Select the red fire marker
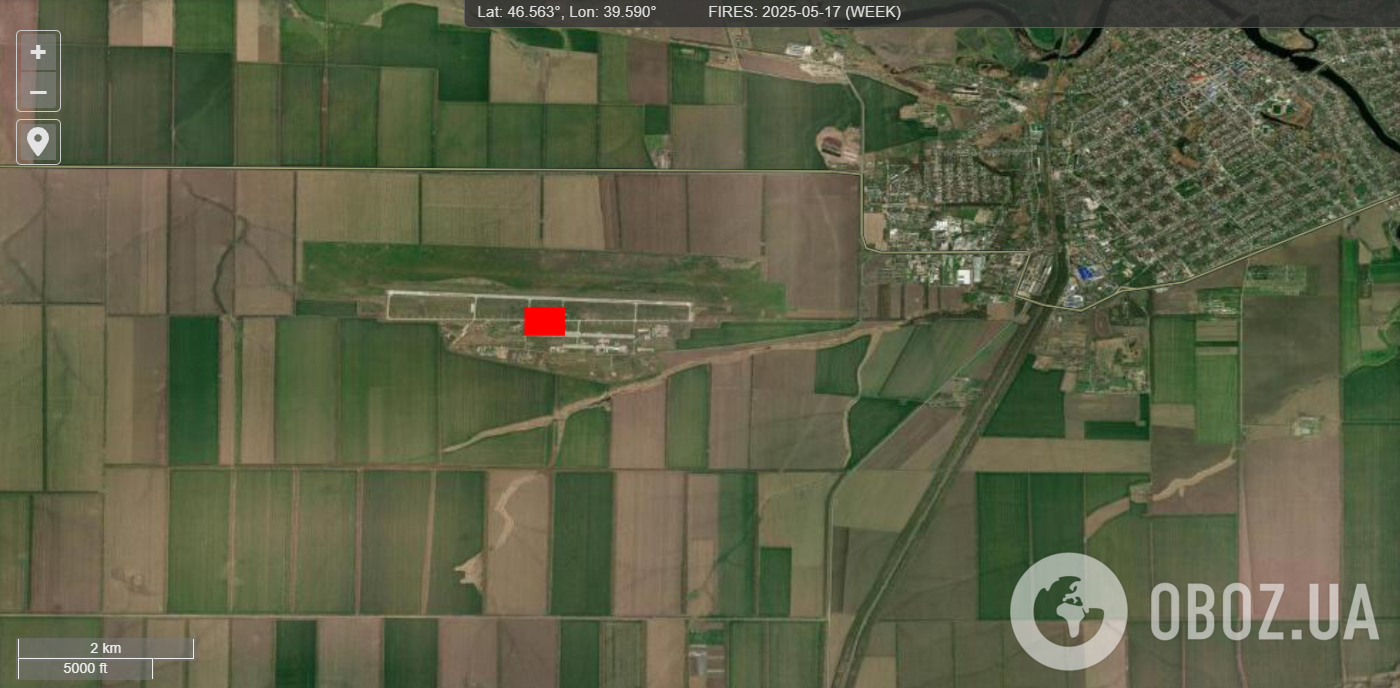1400x688 pixels. 545,321
